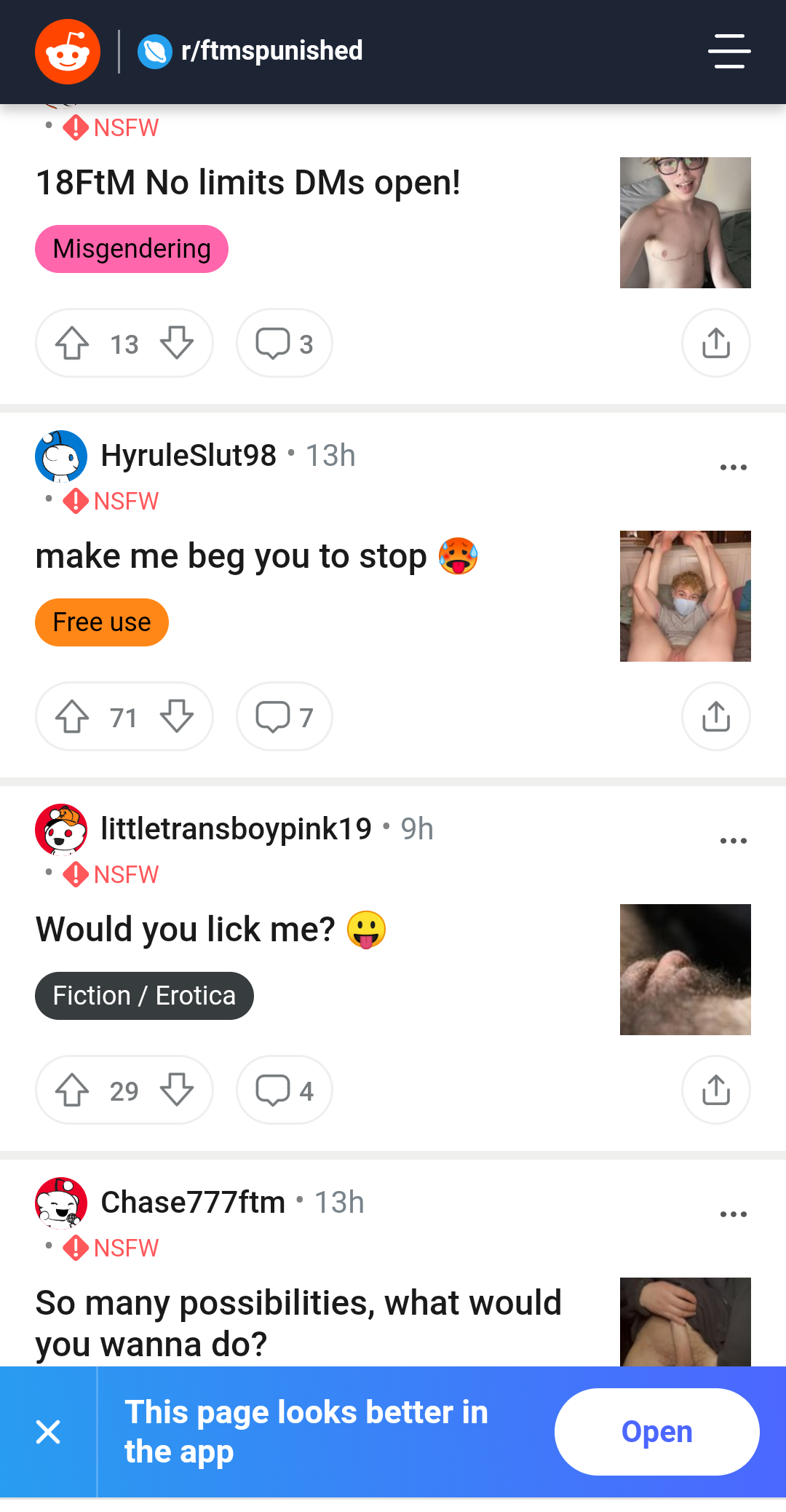View the 4 comments on littletransboypink19's post

point(285,1090)
